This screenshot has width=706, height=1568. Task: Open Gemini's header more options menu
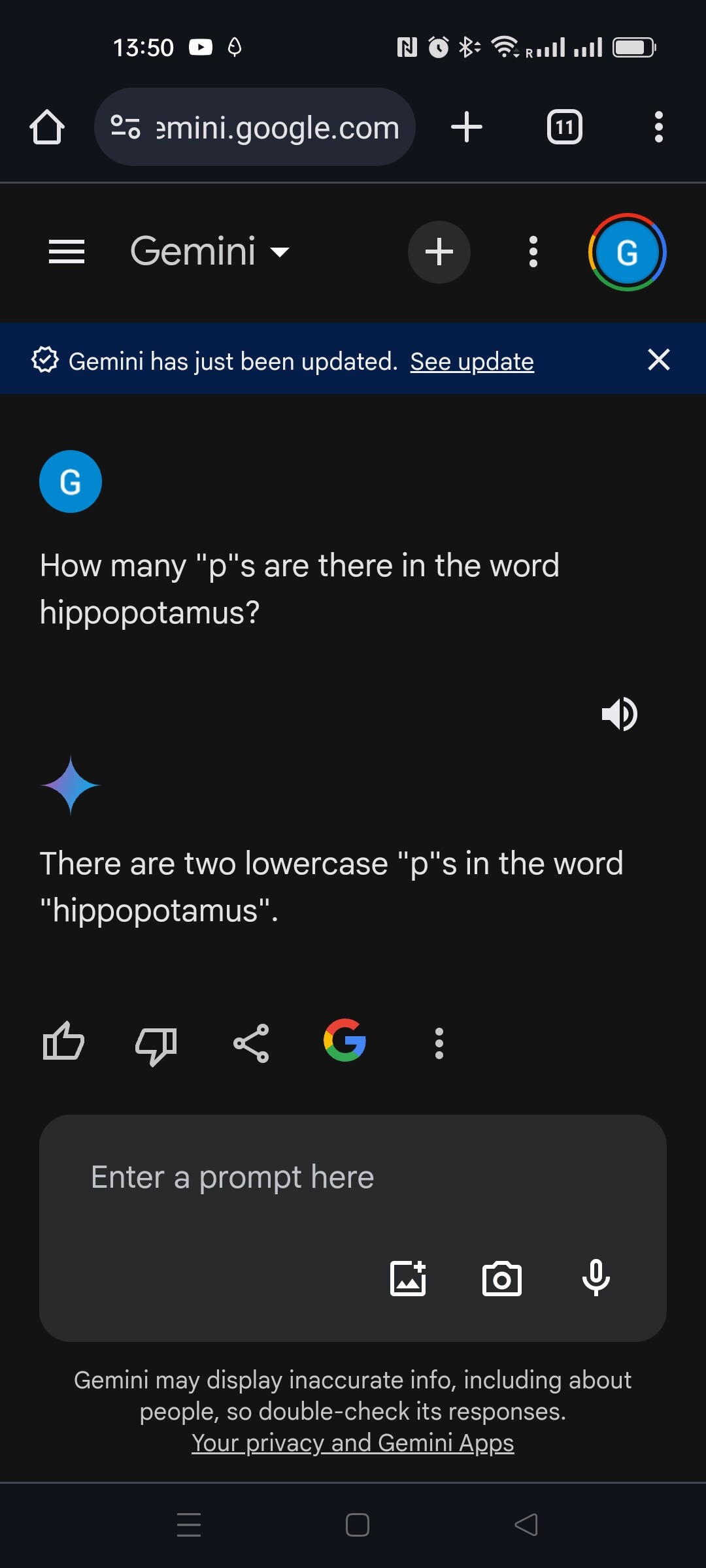(x=533, y=252)
